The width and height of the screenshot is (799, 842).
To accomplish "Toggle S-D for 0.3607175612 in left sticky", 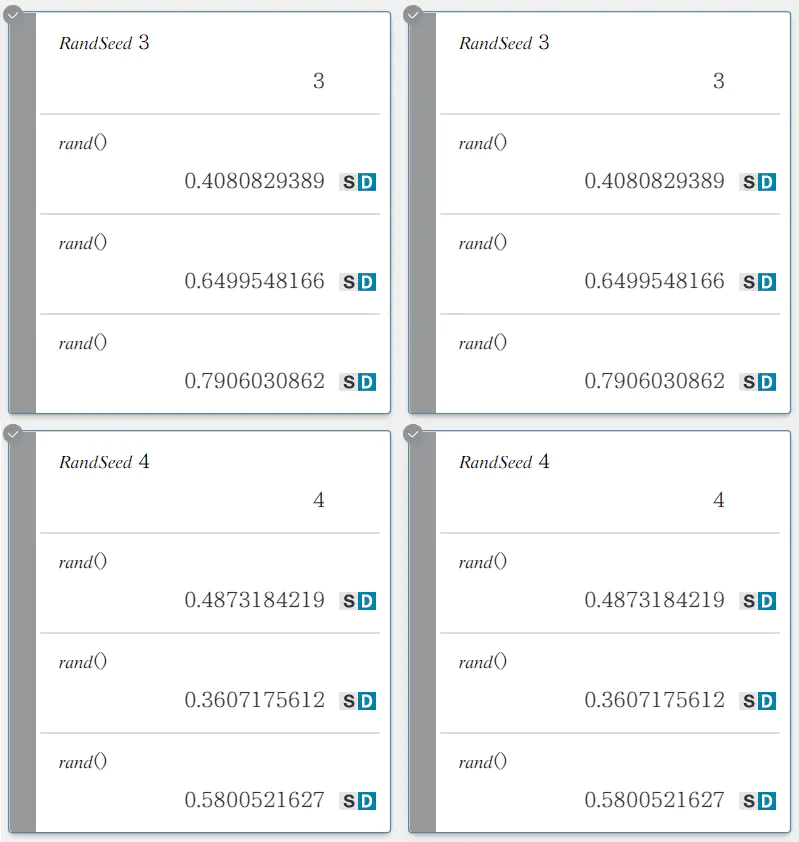I will (358, 701).
